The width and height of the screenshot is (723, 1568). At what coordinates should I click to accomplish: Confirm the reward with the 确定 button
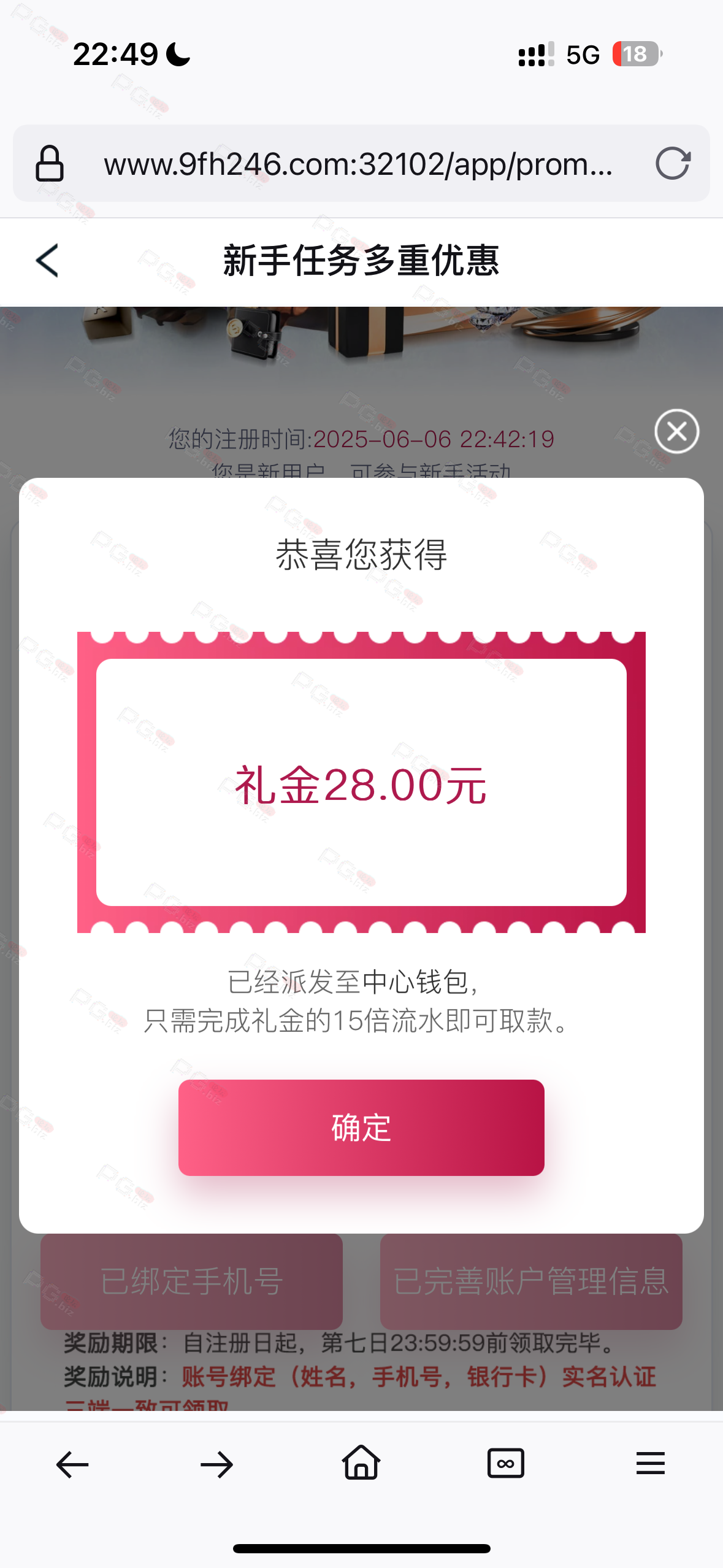coord(361,1128)
